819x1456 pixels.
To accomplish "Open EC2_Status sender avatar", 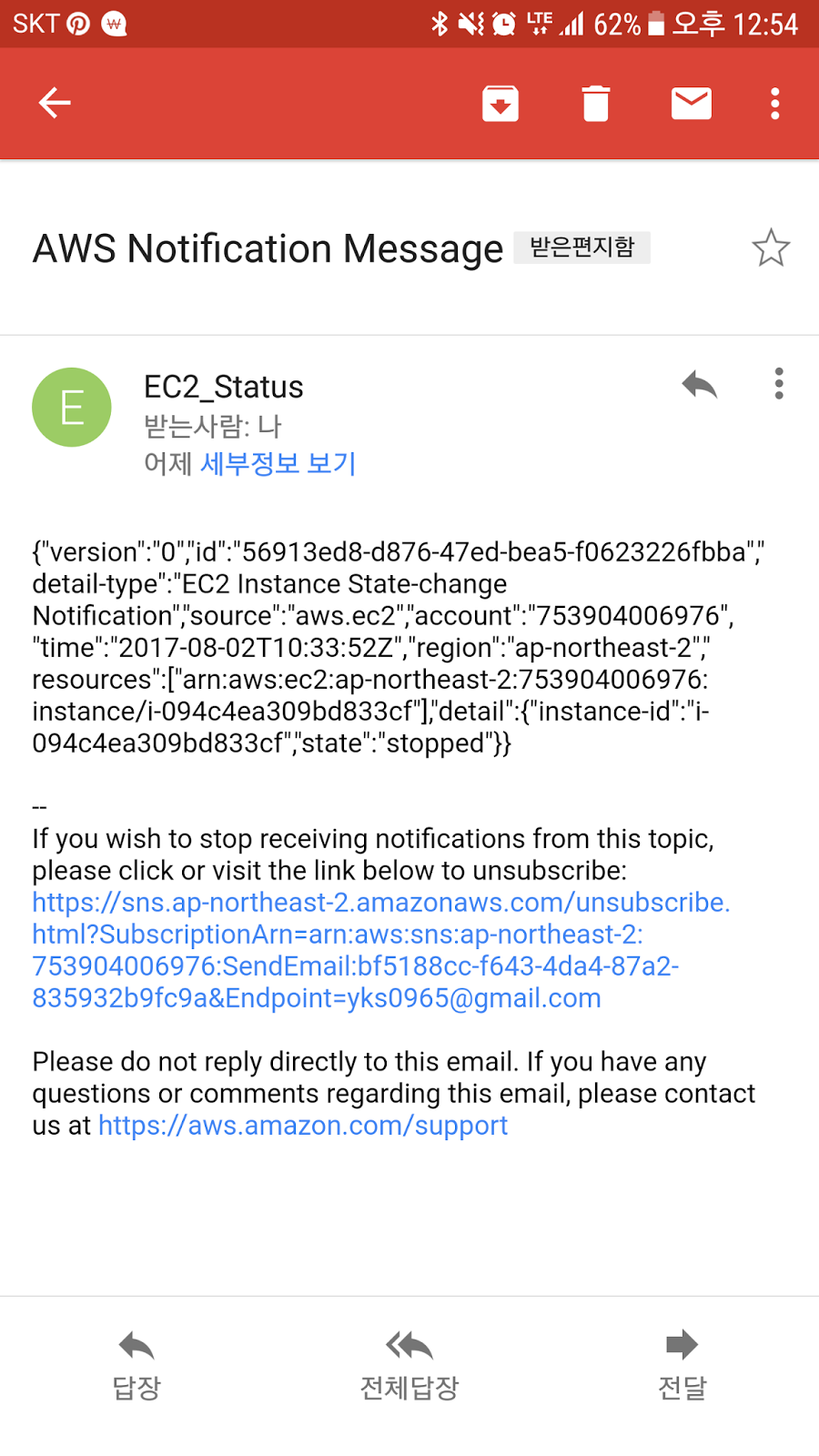I will [x=72, y=407].
